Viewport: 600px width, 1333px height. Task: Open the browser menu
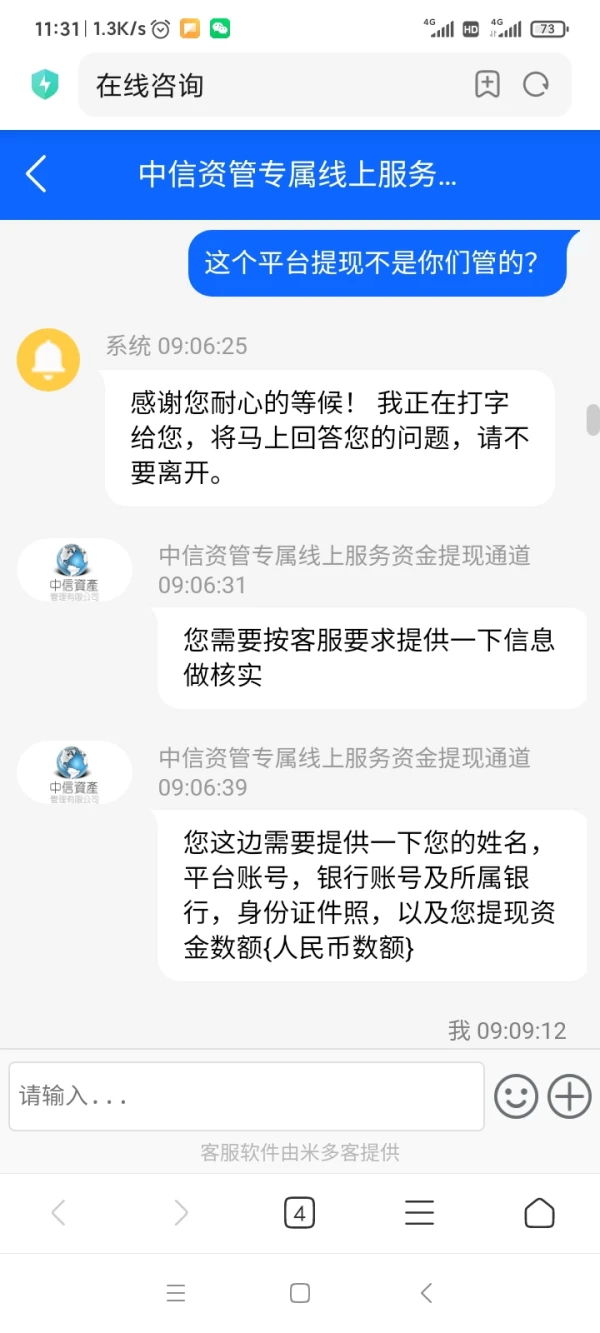click(419, 1213)
